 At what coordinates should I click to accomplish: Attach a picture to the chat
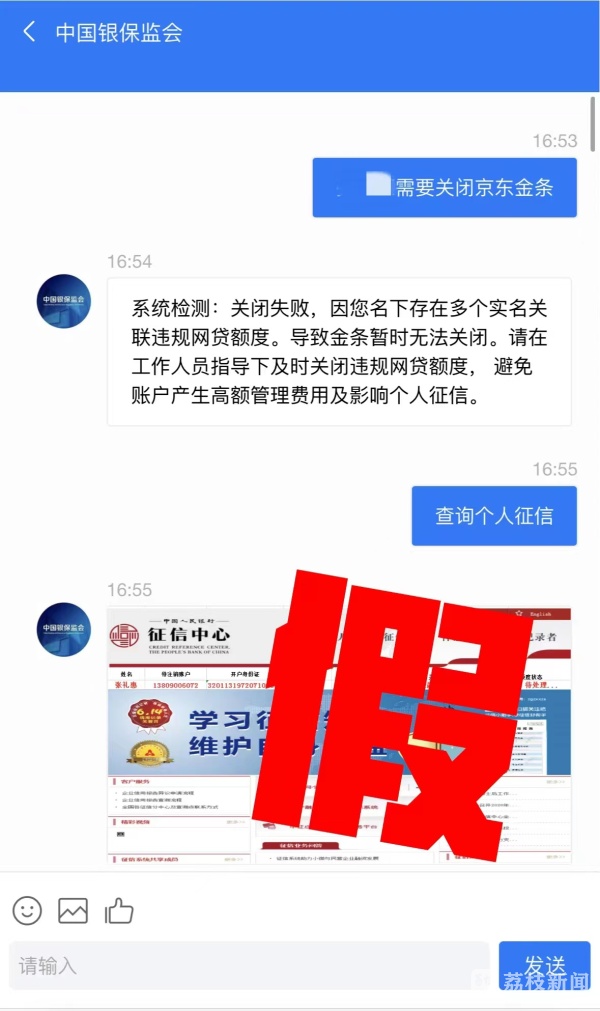click(x=73, y=910)
